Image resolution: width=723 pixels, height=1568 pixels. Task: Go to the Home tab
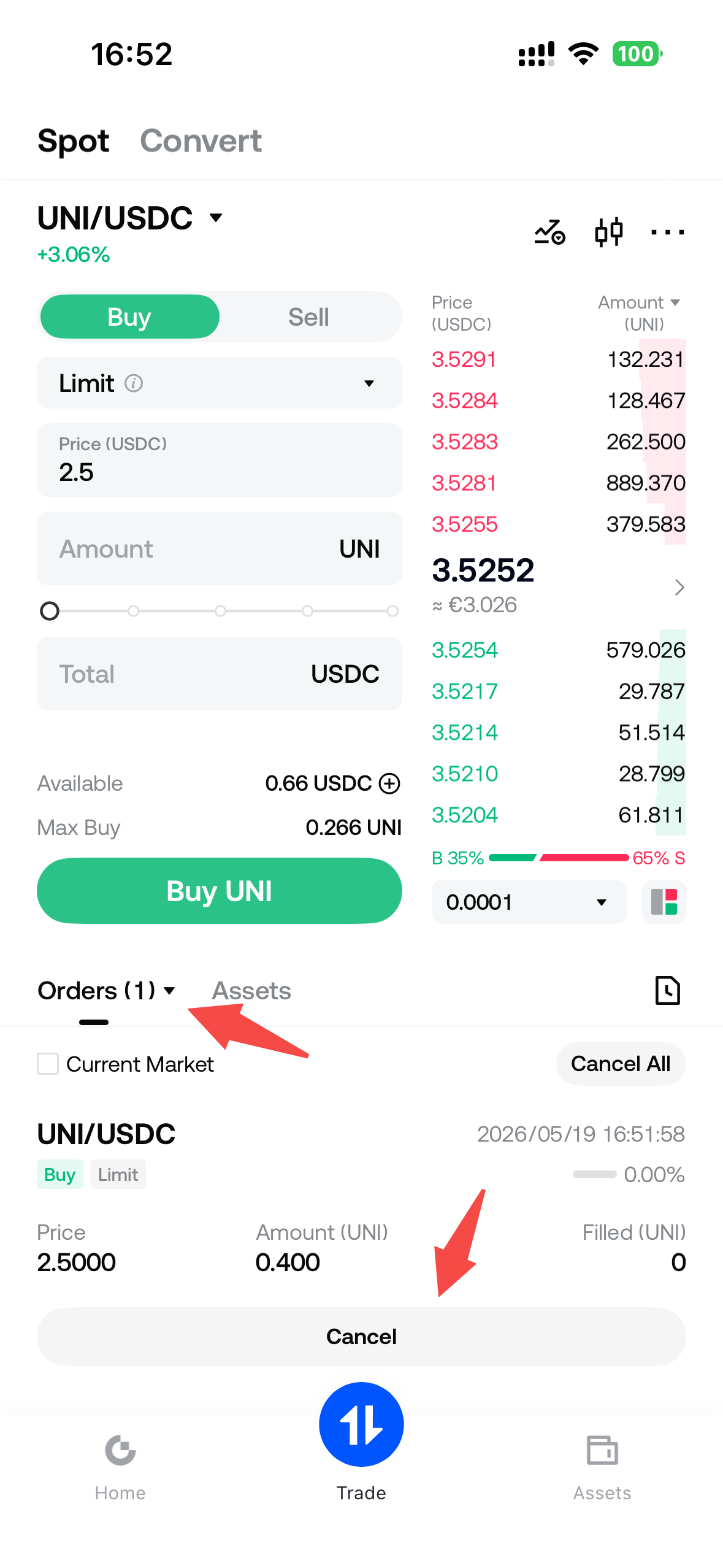(x=120, y=1467)
